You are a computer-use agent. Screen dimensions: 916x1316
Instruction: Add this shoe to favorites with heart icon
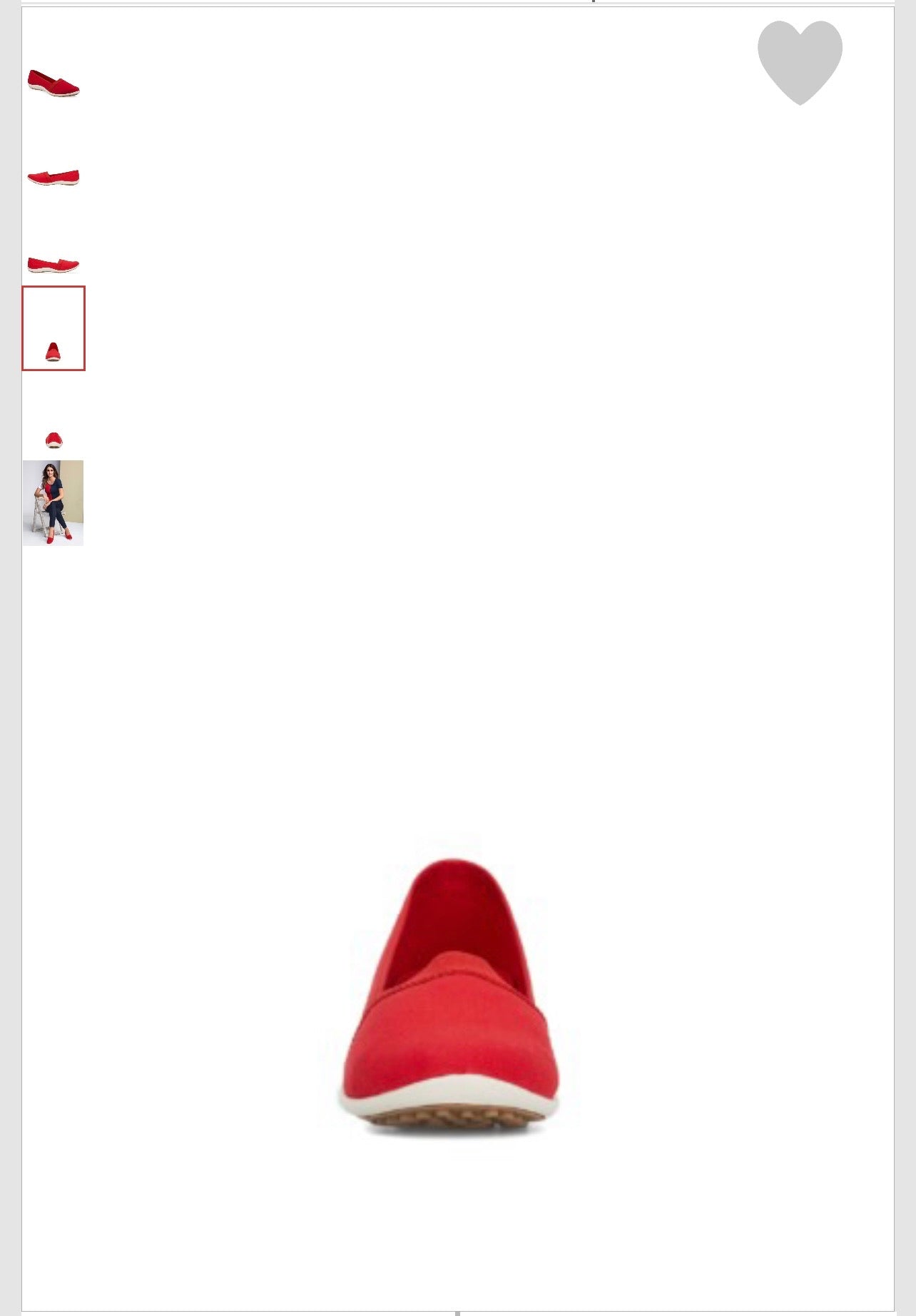click(800, 62)
